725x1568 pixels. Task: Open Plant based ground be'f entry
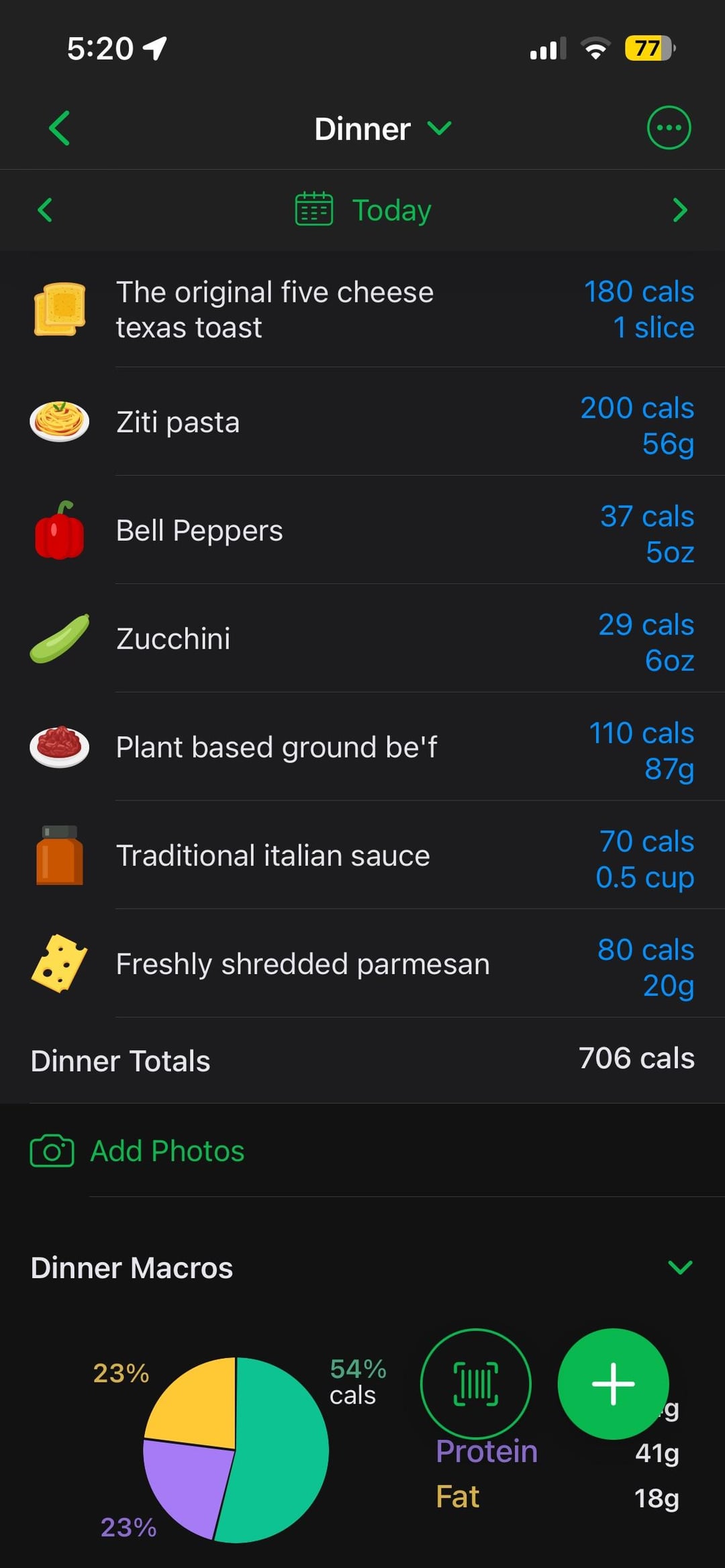coord(362,747)
